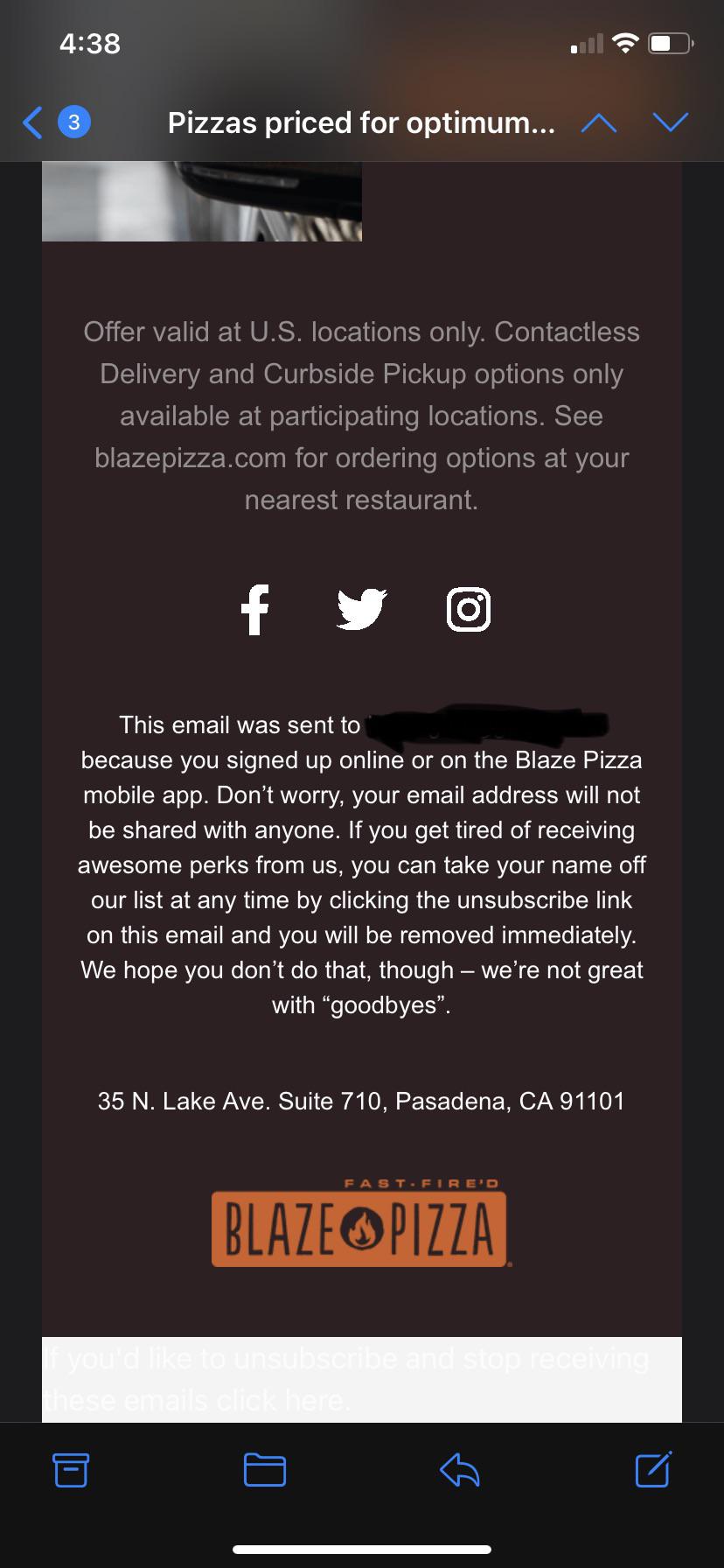The height and width of the screenshot is (1568, 724).
Task: Open Blaze Pizza's Facebook page
Action: 254,609
